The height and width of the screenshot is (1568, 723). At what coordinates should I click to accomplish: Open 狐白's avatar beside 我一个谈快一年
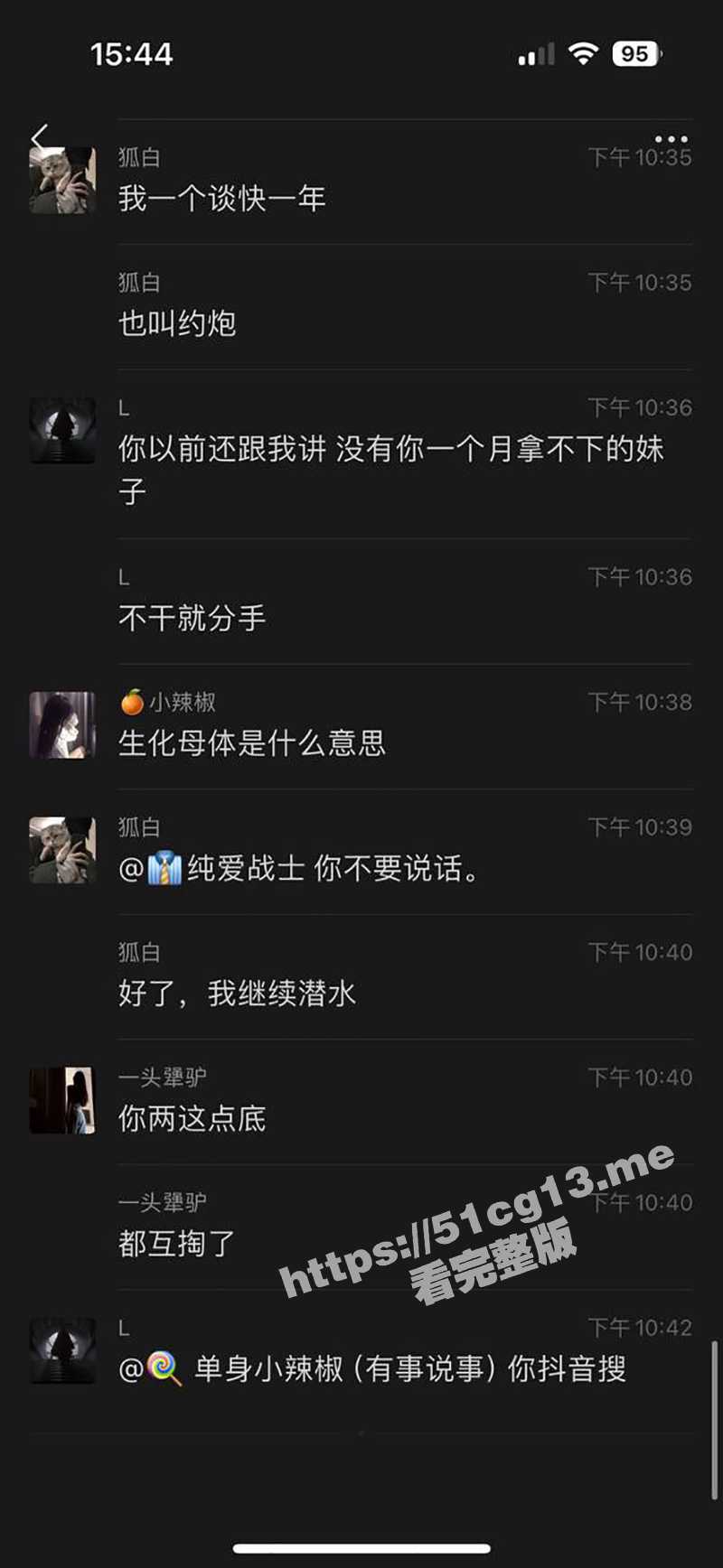pos(62,182)
